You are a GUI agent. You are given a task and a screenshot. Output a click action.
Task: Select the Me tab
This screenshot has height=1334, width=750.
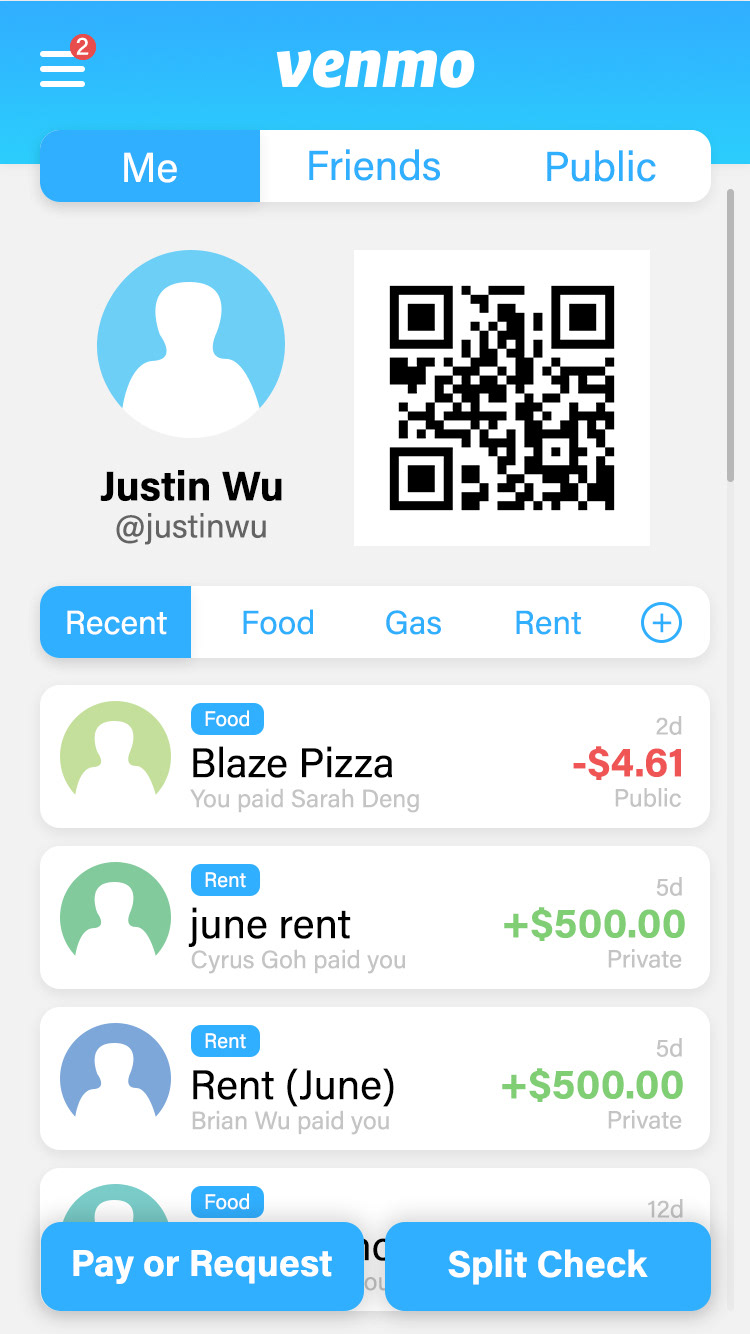[150, 166]
